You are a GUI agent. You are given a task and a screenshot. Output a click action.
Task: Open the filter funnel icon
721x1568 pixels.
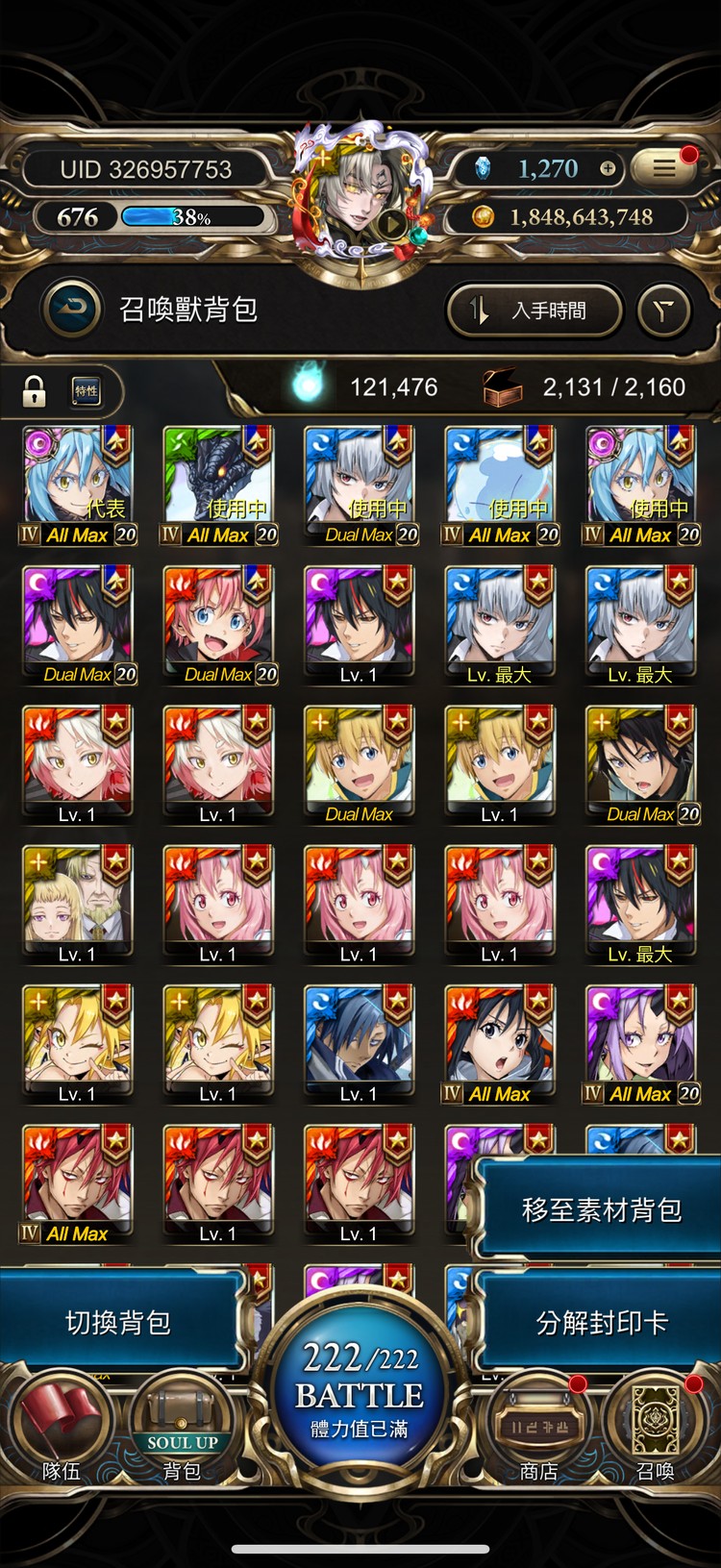664,311
